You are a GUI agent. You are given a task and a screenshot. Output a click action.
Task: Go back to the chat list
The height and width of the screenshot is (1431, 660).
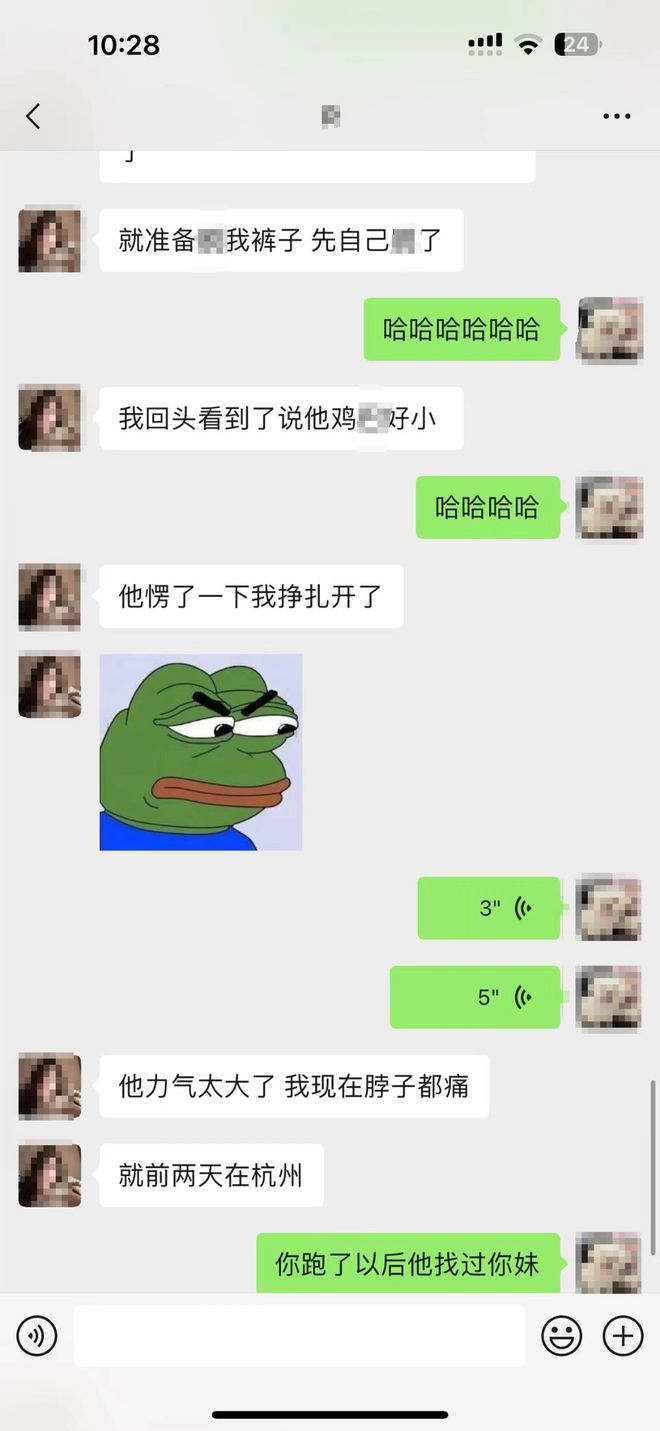pyautogui.click(x=33, y=116)
